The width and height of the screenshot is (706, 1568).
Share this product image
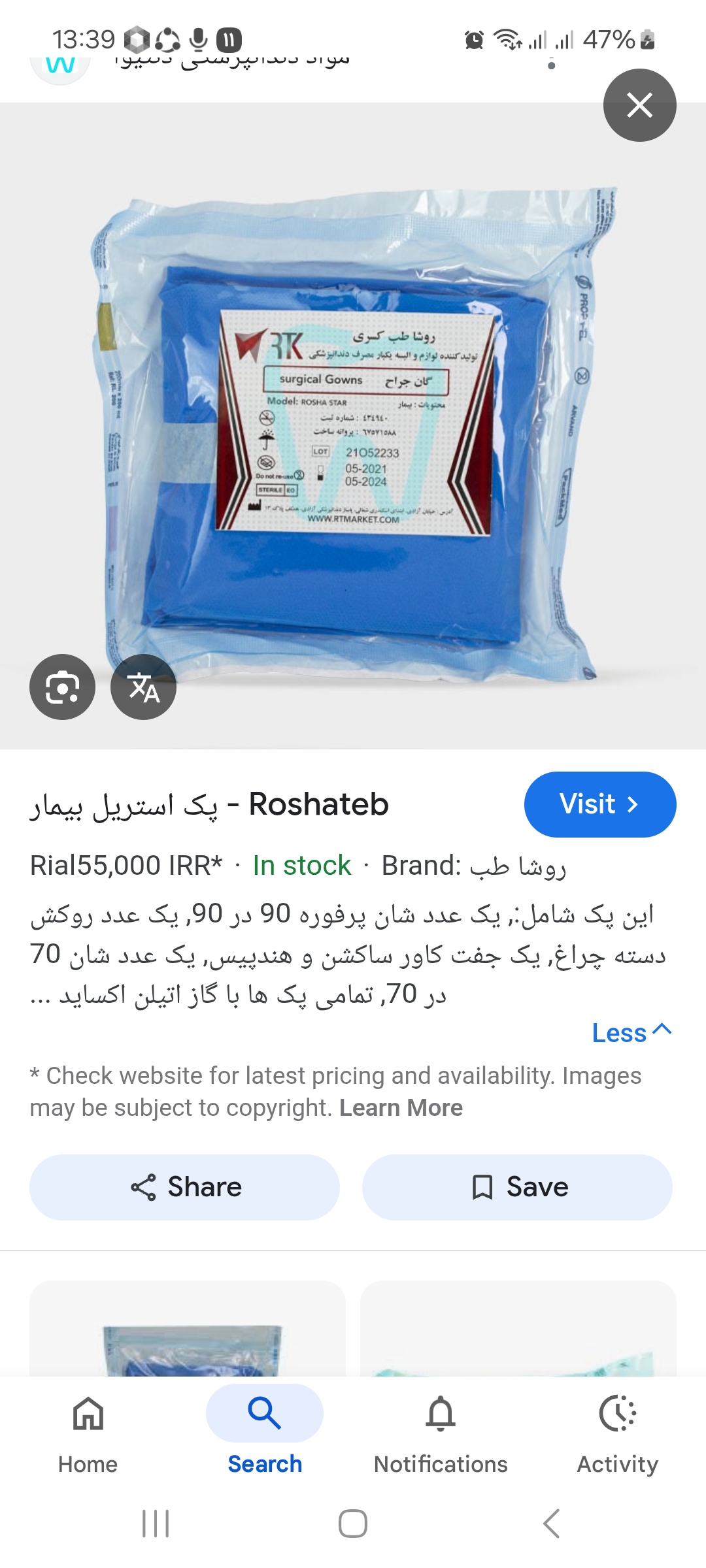coord(185,1187)
